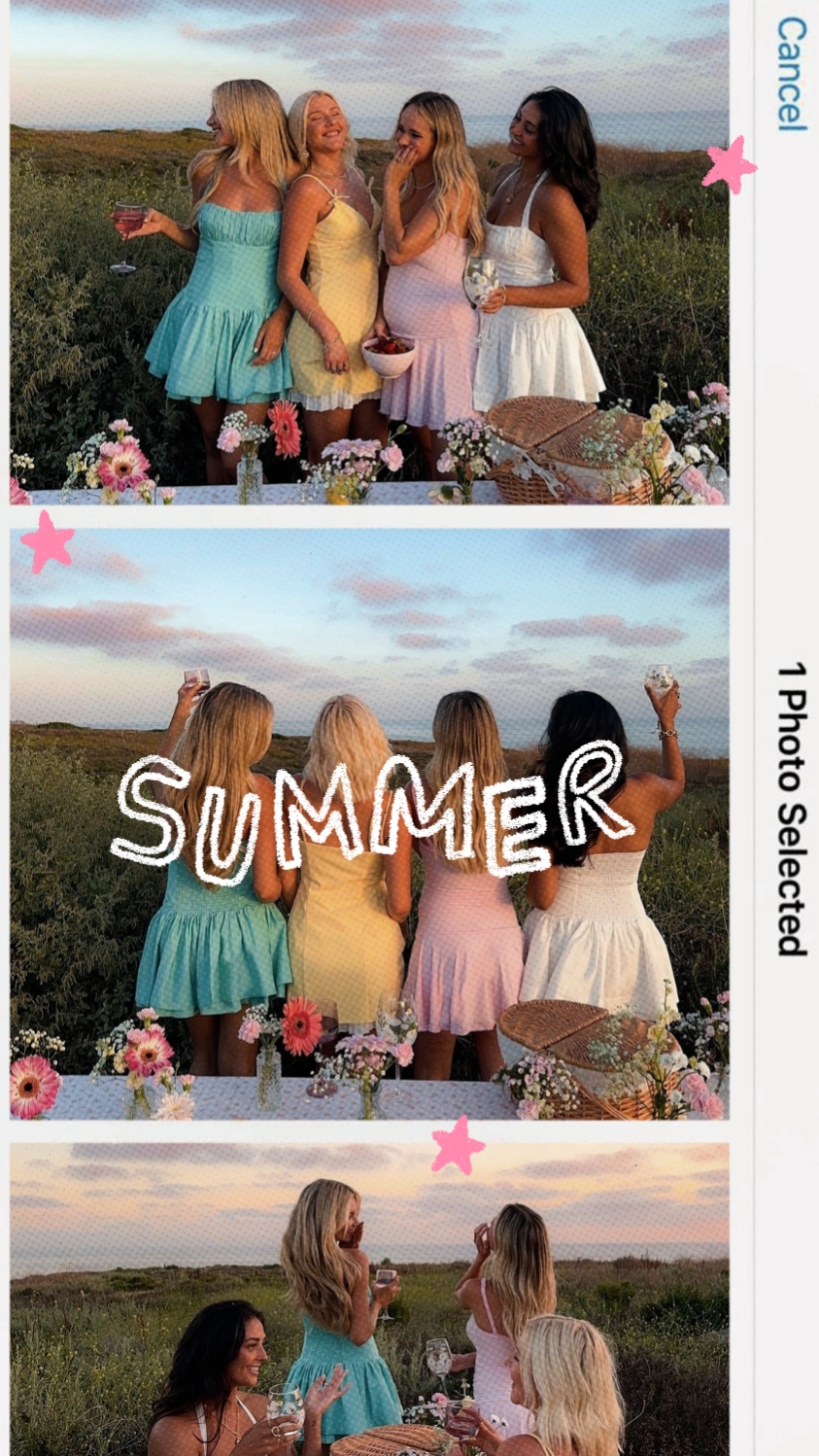Deselect the currently selected SUMMER photo
The width and height of the screenshot is (819, 1456).
(369, 972)
